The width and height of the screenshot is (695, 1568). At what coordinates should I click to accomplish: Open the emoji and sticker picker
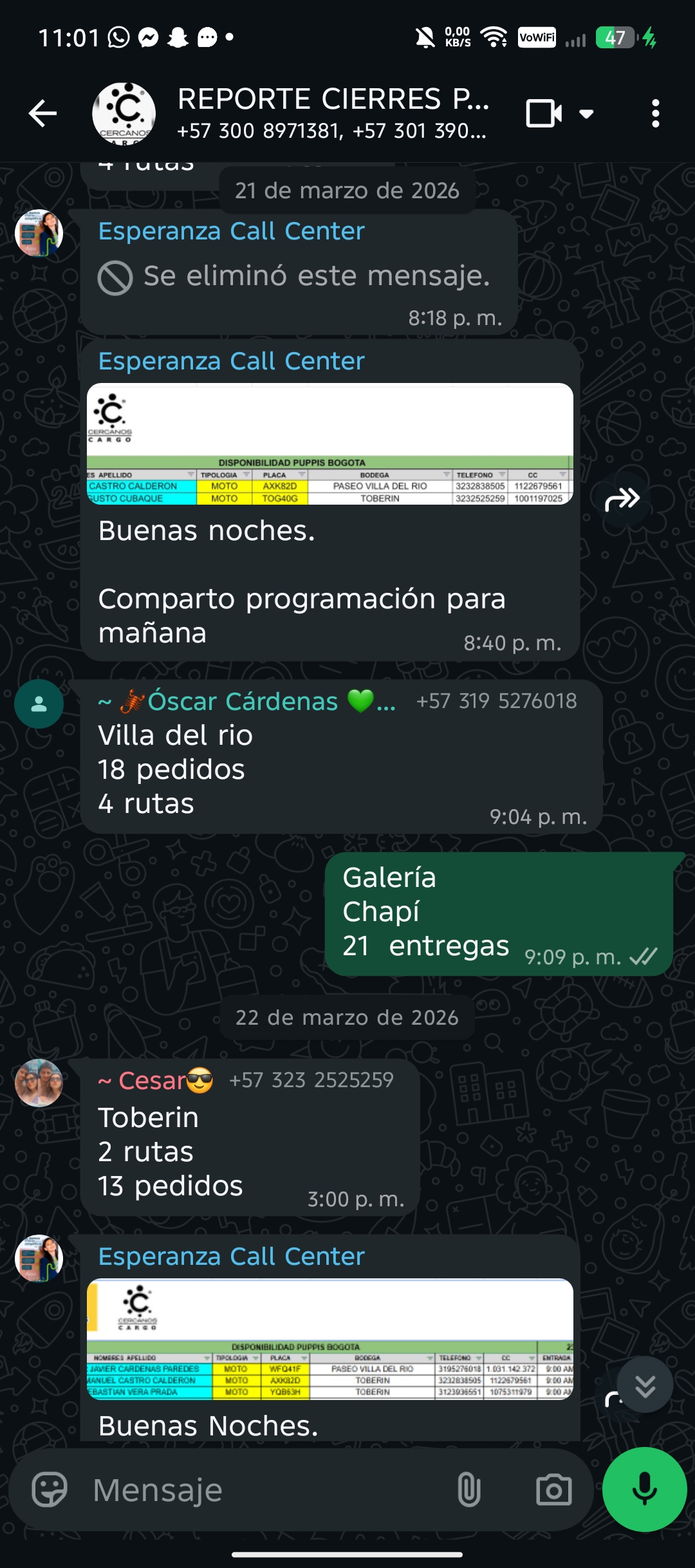coord(50,1489)
